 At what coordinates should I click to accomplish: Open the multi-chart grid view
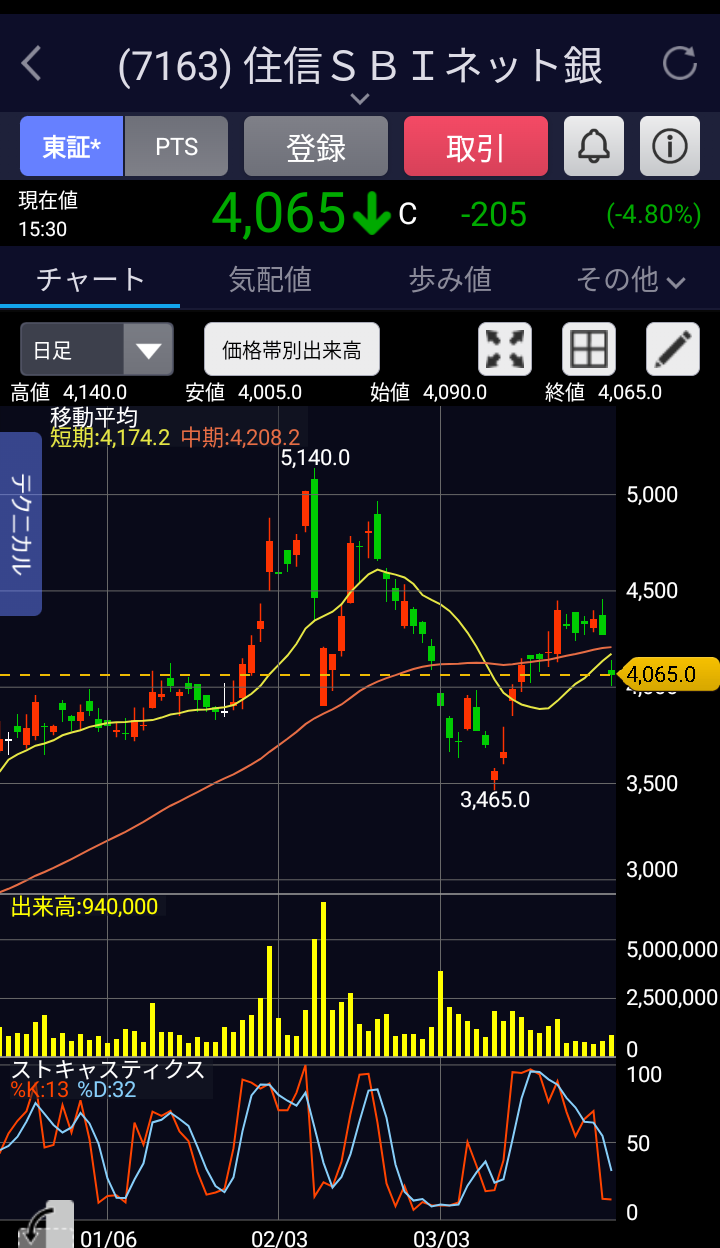(589, 350)
